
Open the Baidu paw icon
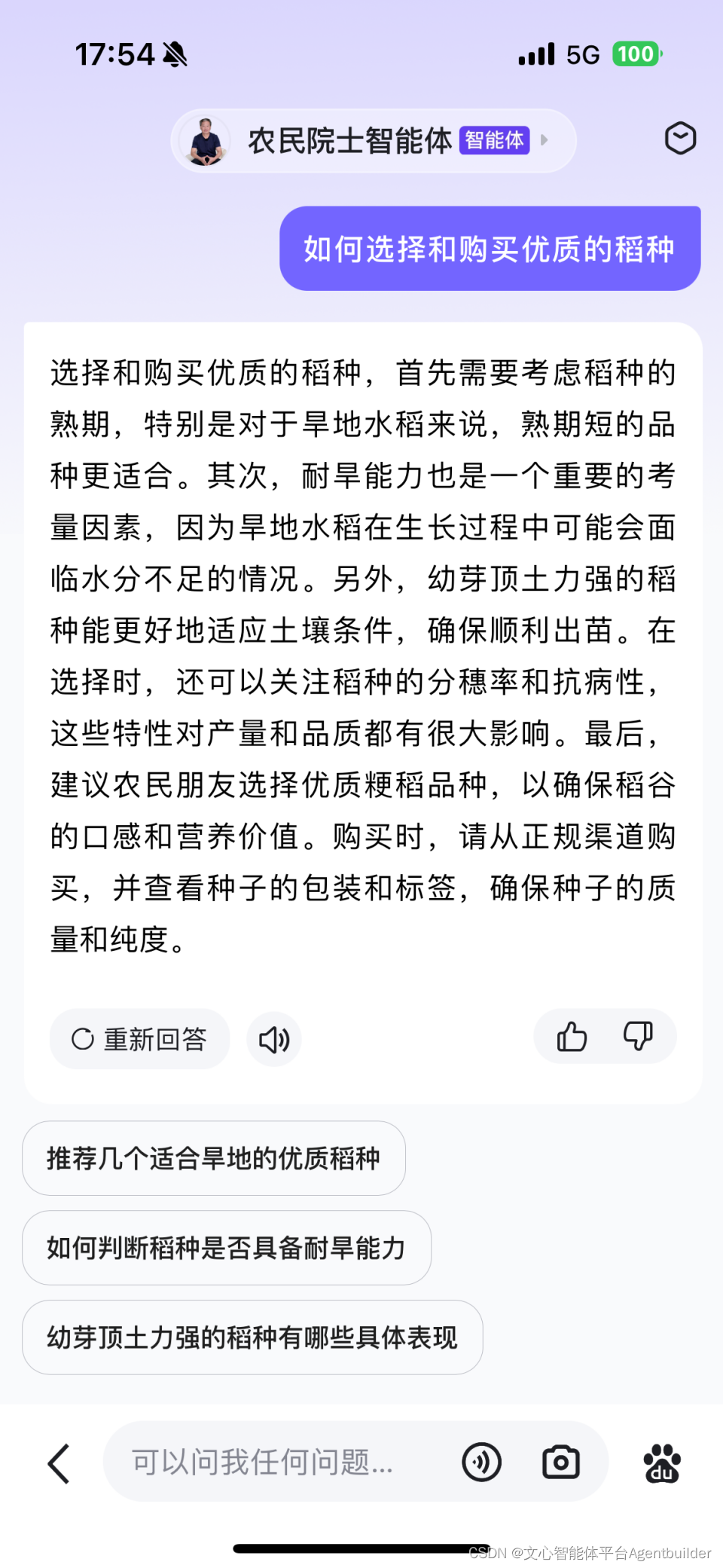662,1463
